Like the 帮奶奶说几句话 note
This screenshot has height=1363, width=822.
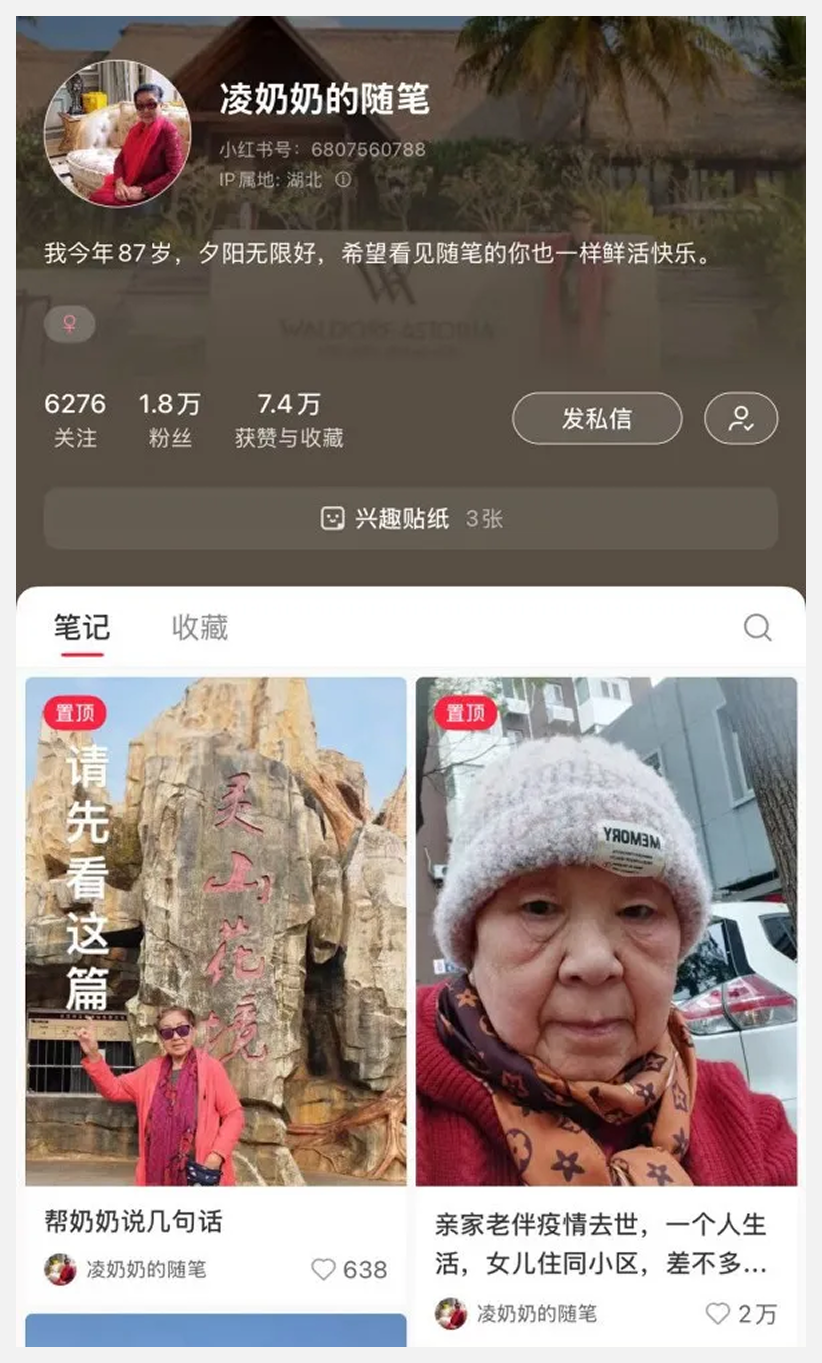[x=324, y=1269]
